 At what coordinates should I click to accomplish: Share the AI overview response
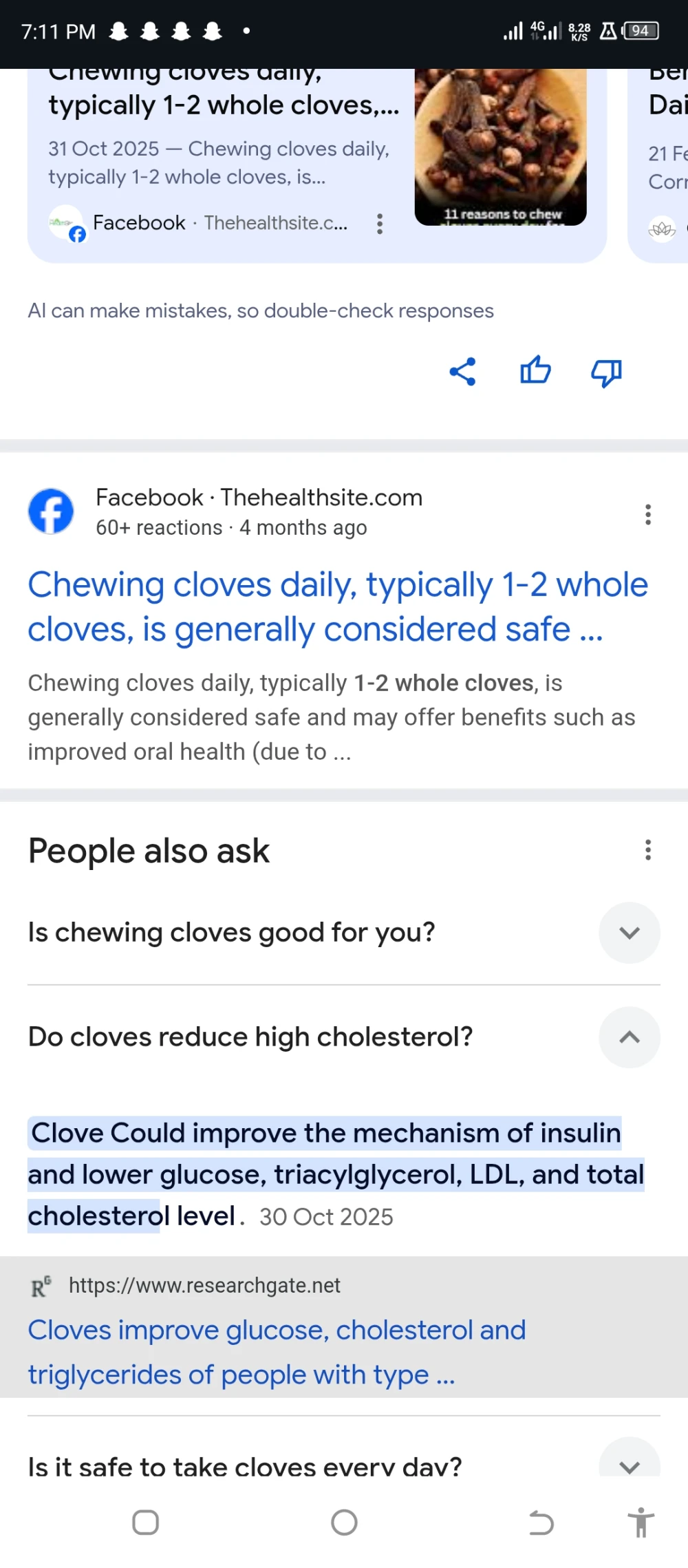coord(462,372)
